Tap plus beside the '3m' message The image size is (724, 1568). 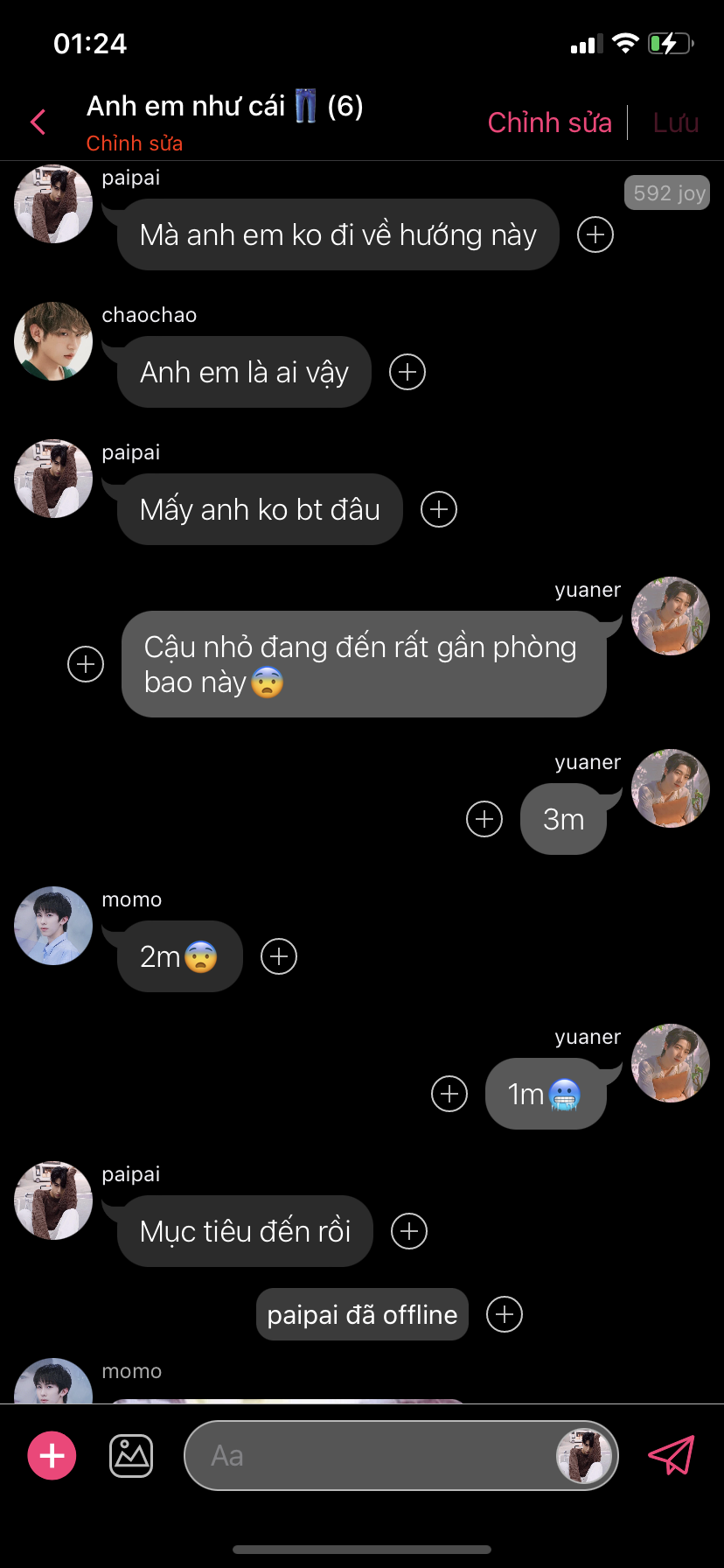coord(484,819)
